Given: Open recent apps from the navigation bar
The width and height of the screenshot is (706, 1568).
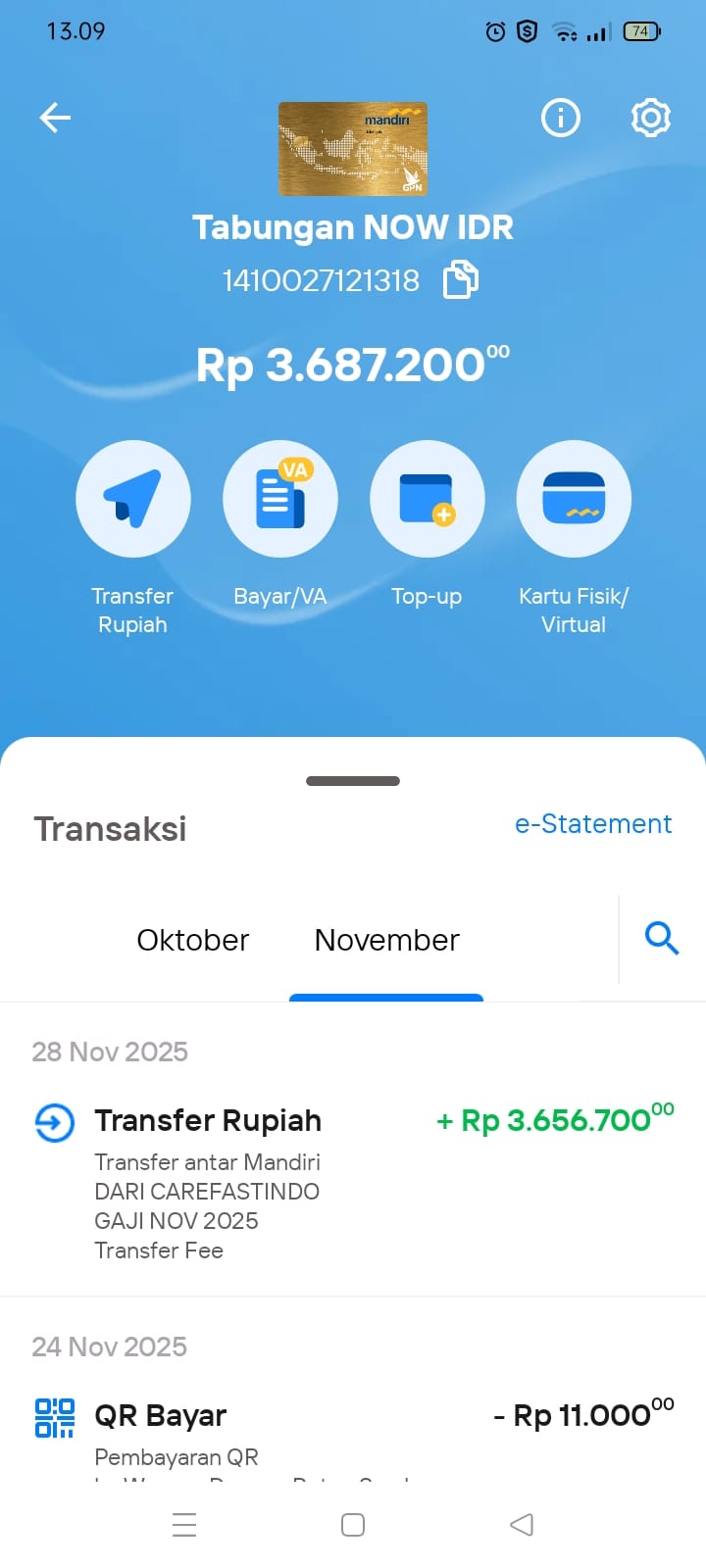Looking at the screenshot, I should [x=184, y=1525].
